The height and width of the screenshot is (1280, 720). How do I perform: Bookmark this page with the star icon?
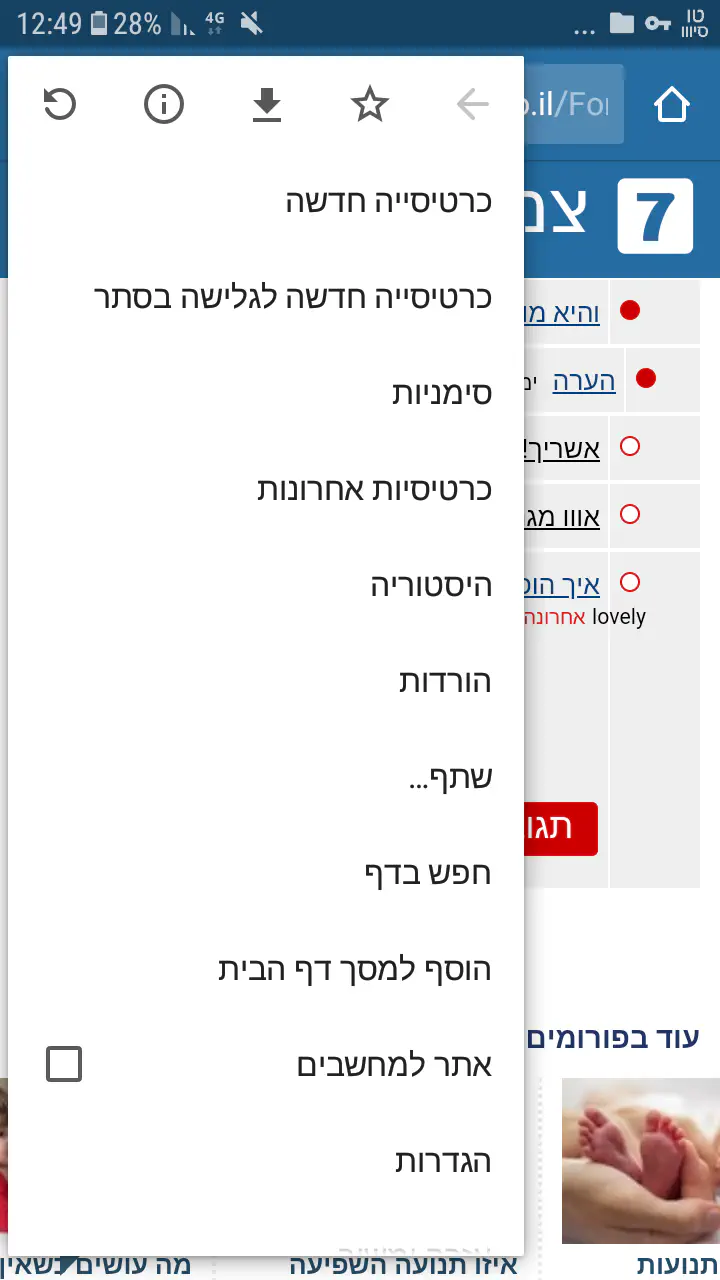370,104
